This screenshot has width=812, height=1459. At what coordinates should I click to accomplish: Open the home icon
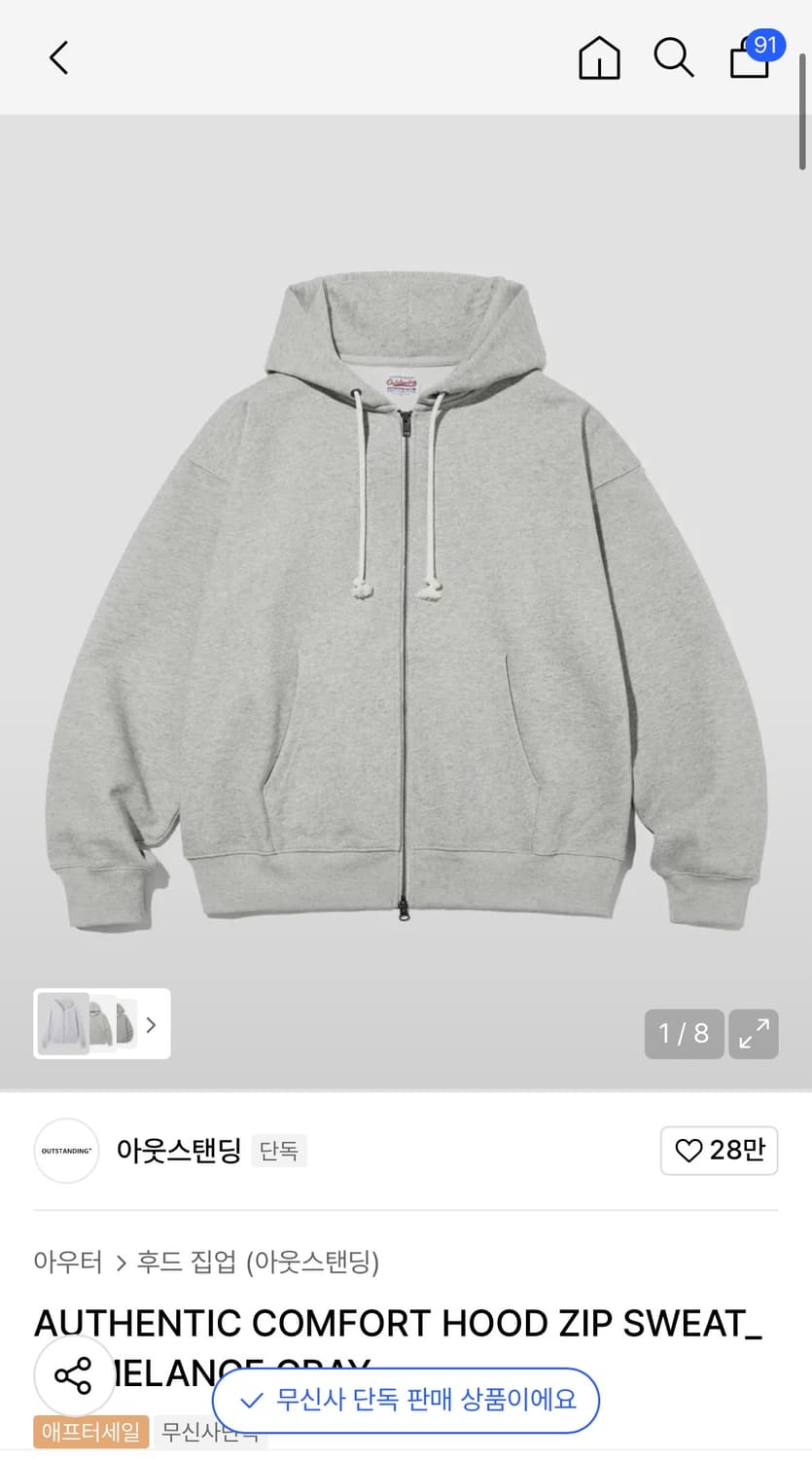tap(599, 57)
